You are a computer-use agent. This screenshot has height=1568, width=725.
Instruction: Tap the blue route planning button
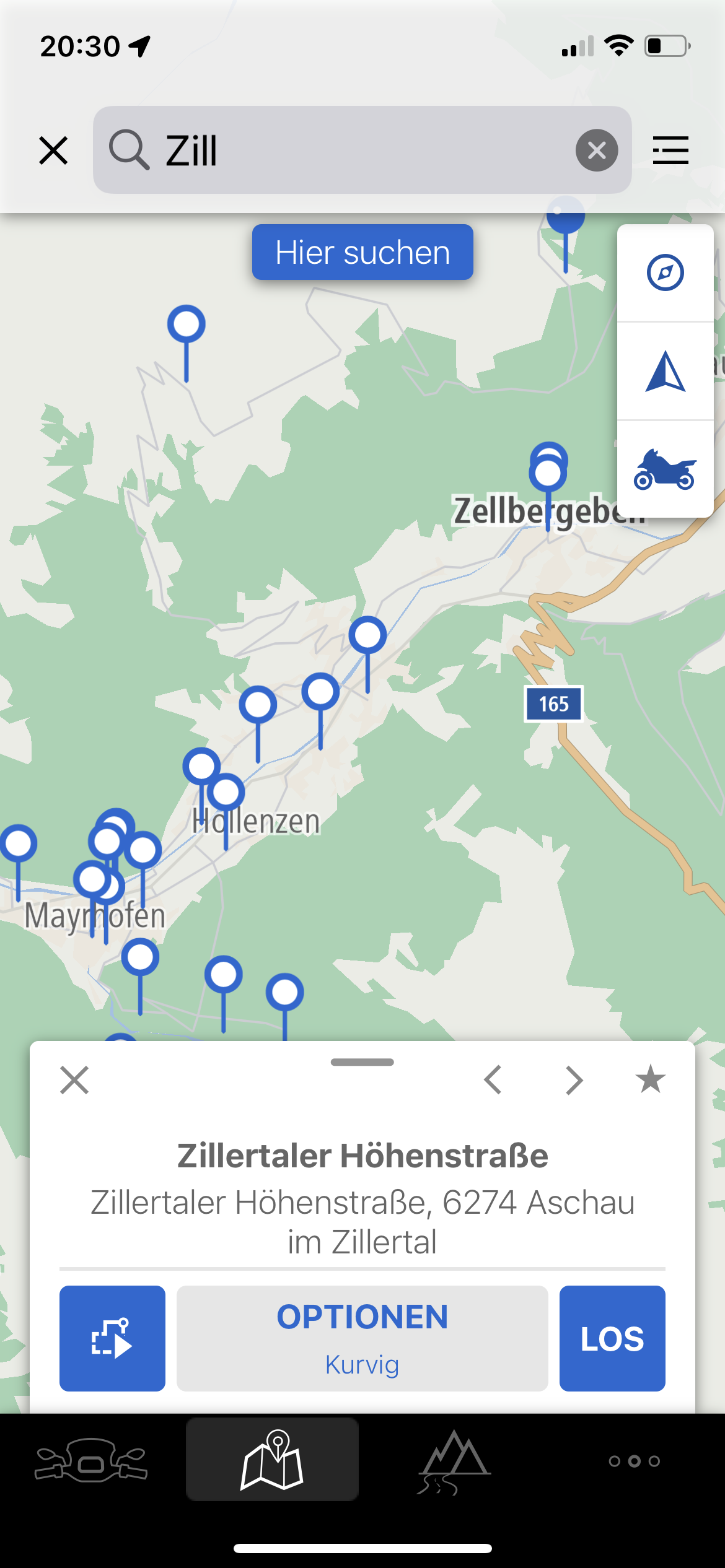click(x=112, y=1338)
